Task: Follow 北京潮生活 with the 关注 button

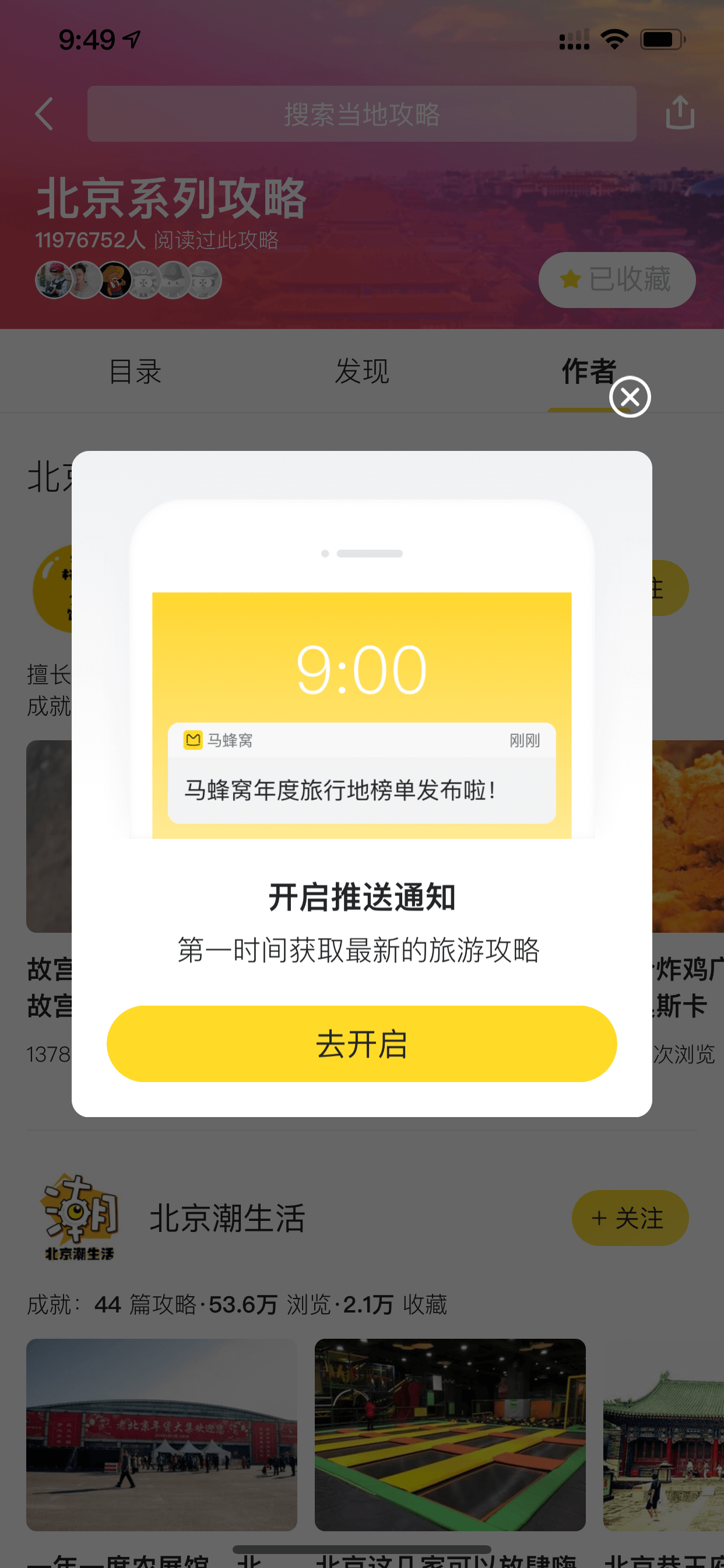Action: 630,1218
